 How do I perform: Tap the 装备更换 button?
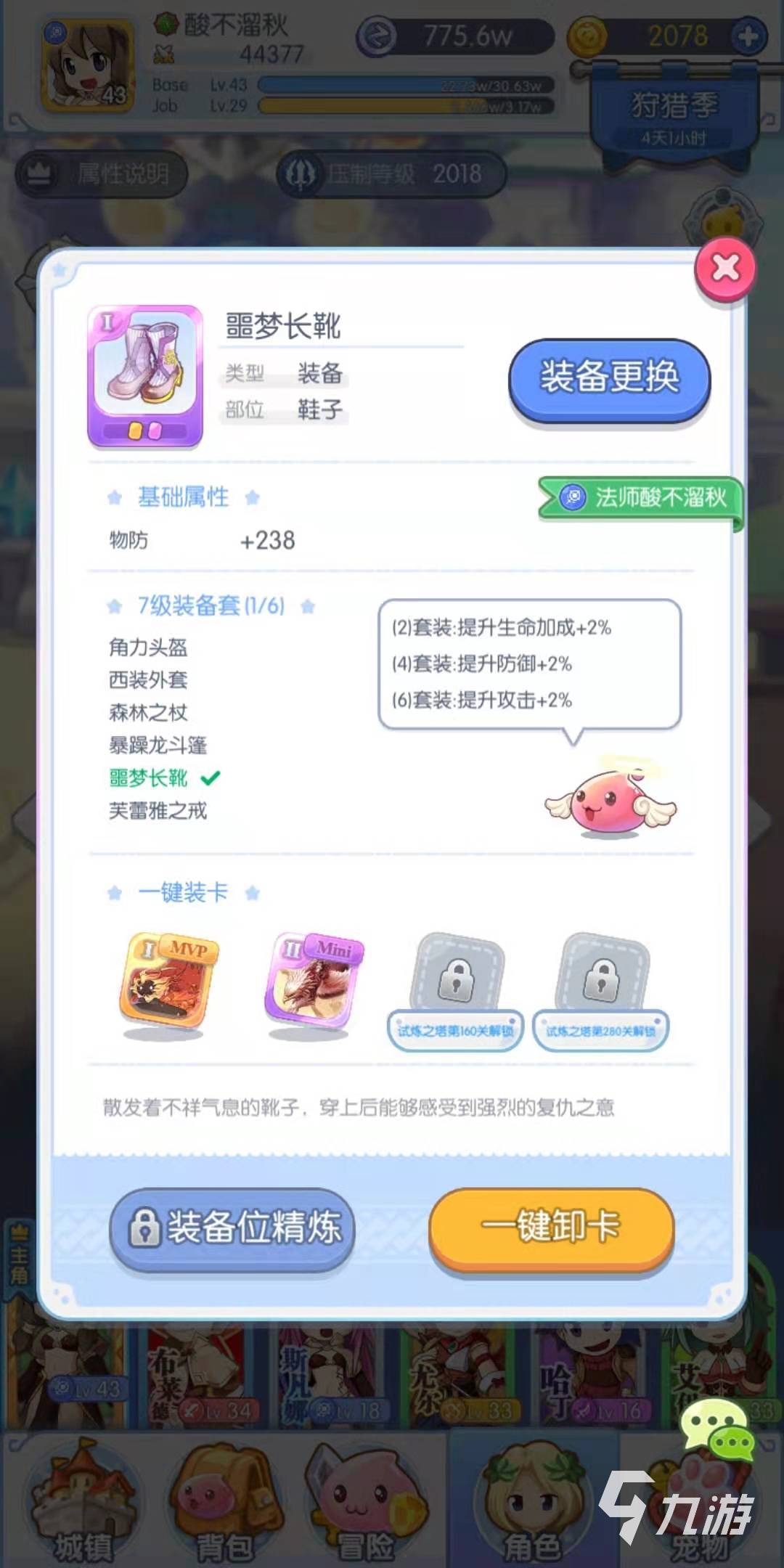tap(609, 378)
